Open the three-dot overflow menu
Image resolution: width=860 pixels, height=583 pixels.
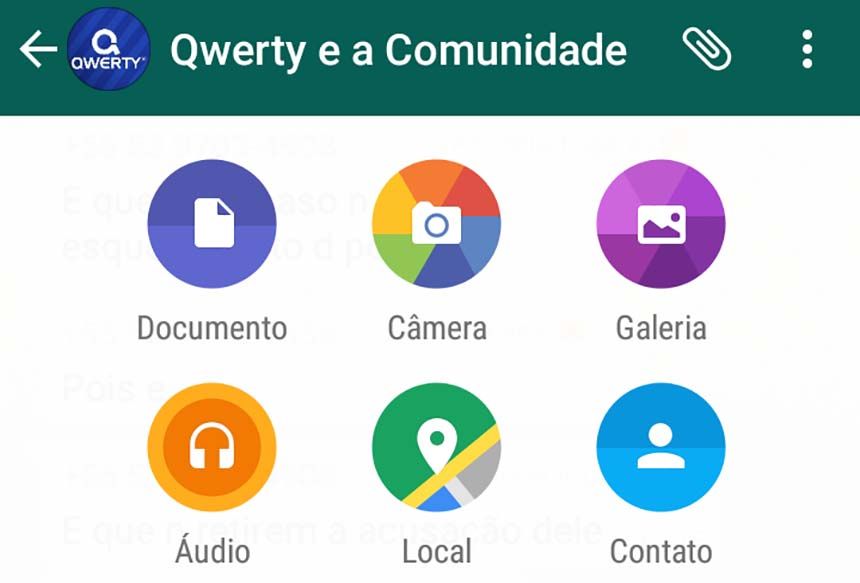(x=807, y=49)
